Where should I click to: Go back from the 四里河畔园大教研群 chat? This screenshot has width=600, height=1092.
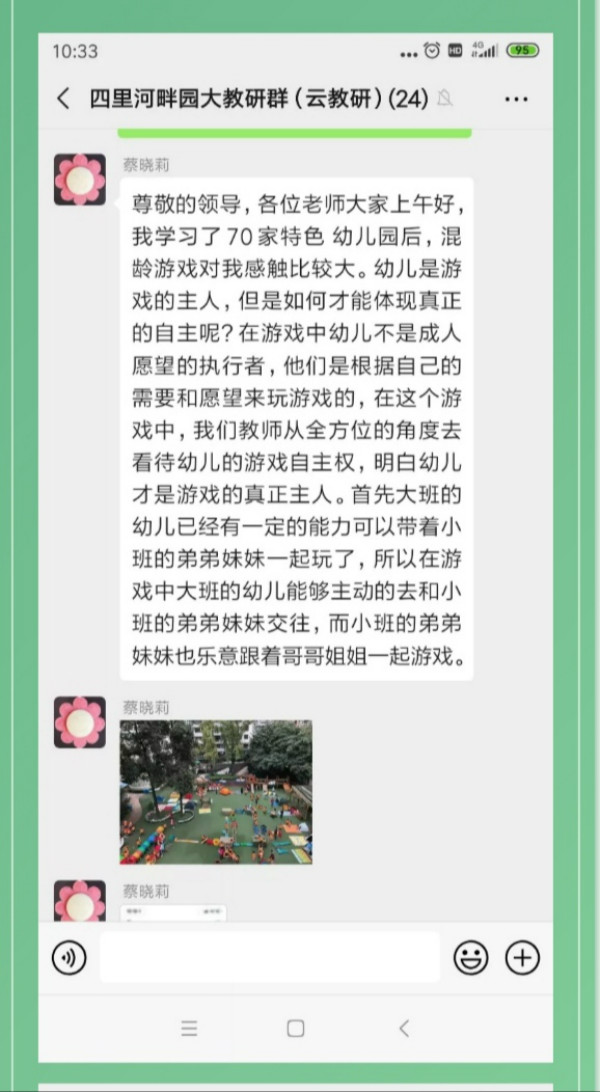tap(63, 99)
